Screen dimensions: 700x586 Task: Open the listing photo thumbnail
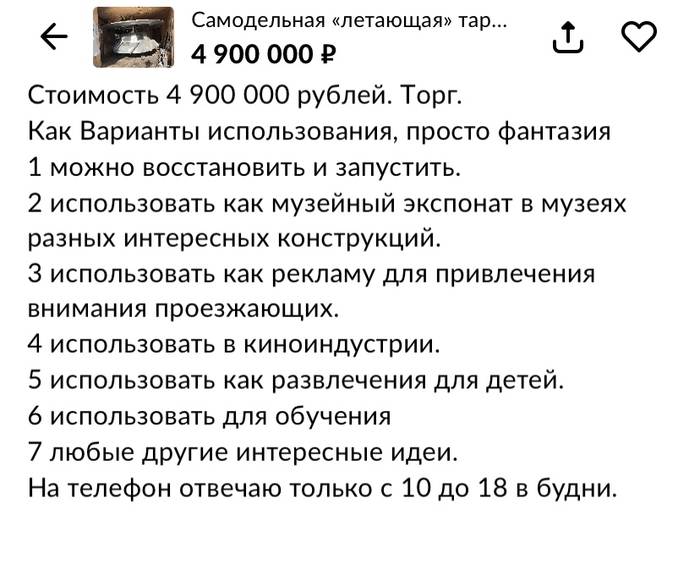point(126,37)
